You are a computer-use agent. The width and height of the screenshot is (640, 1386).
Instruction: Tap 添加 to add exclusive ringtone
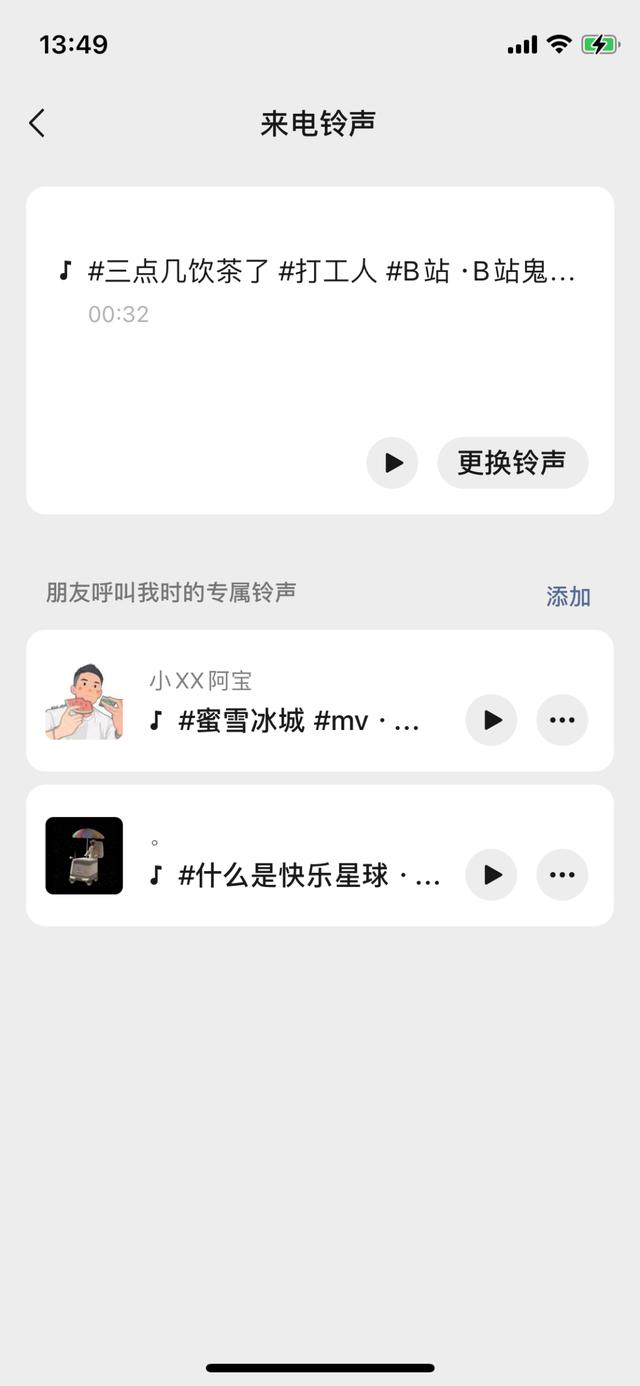tap(568, 597)
